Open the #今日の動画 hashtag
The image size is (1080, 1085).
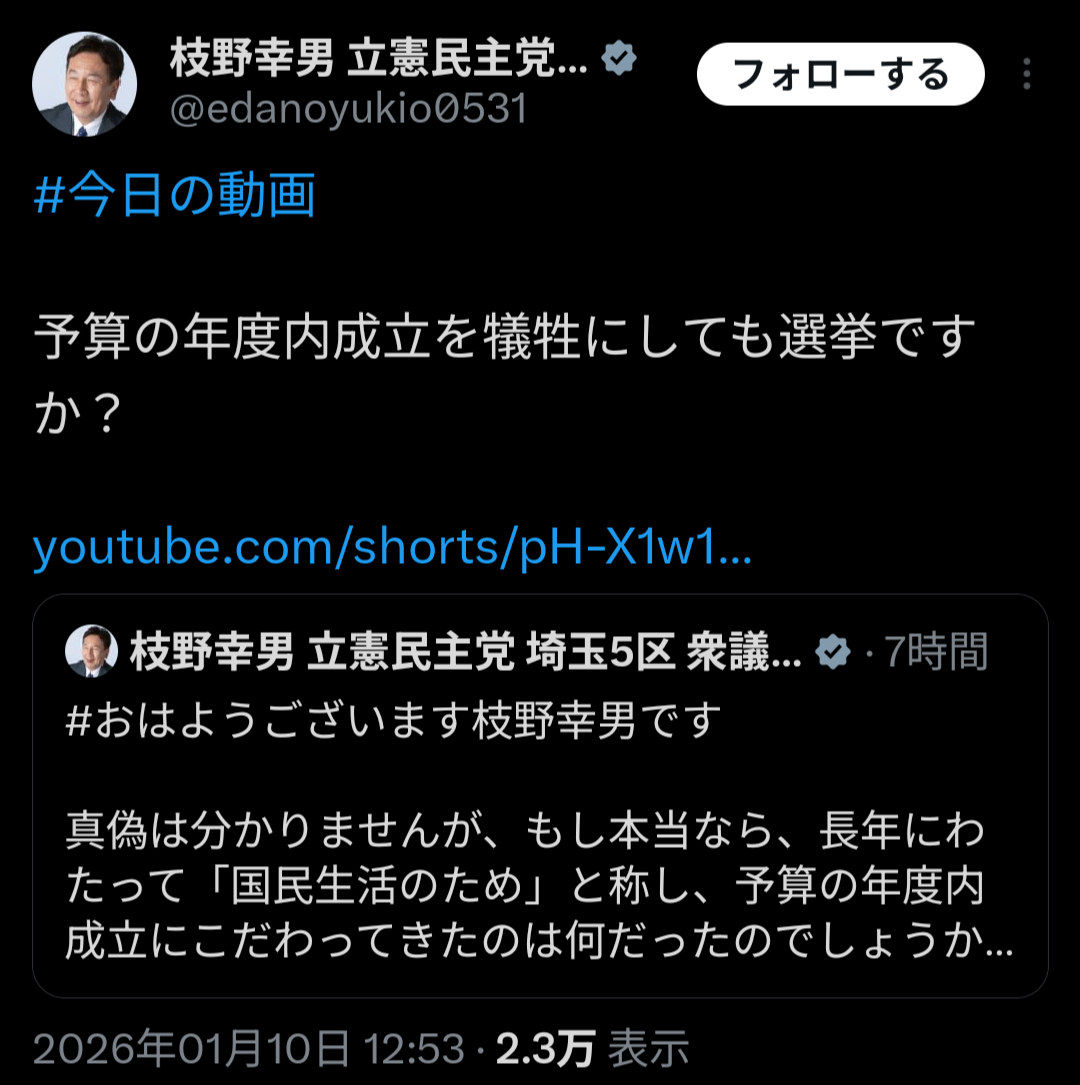174,196
